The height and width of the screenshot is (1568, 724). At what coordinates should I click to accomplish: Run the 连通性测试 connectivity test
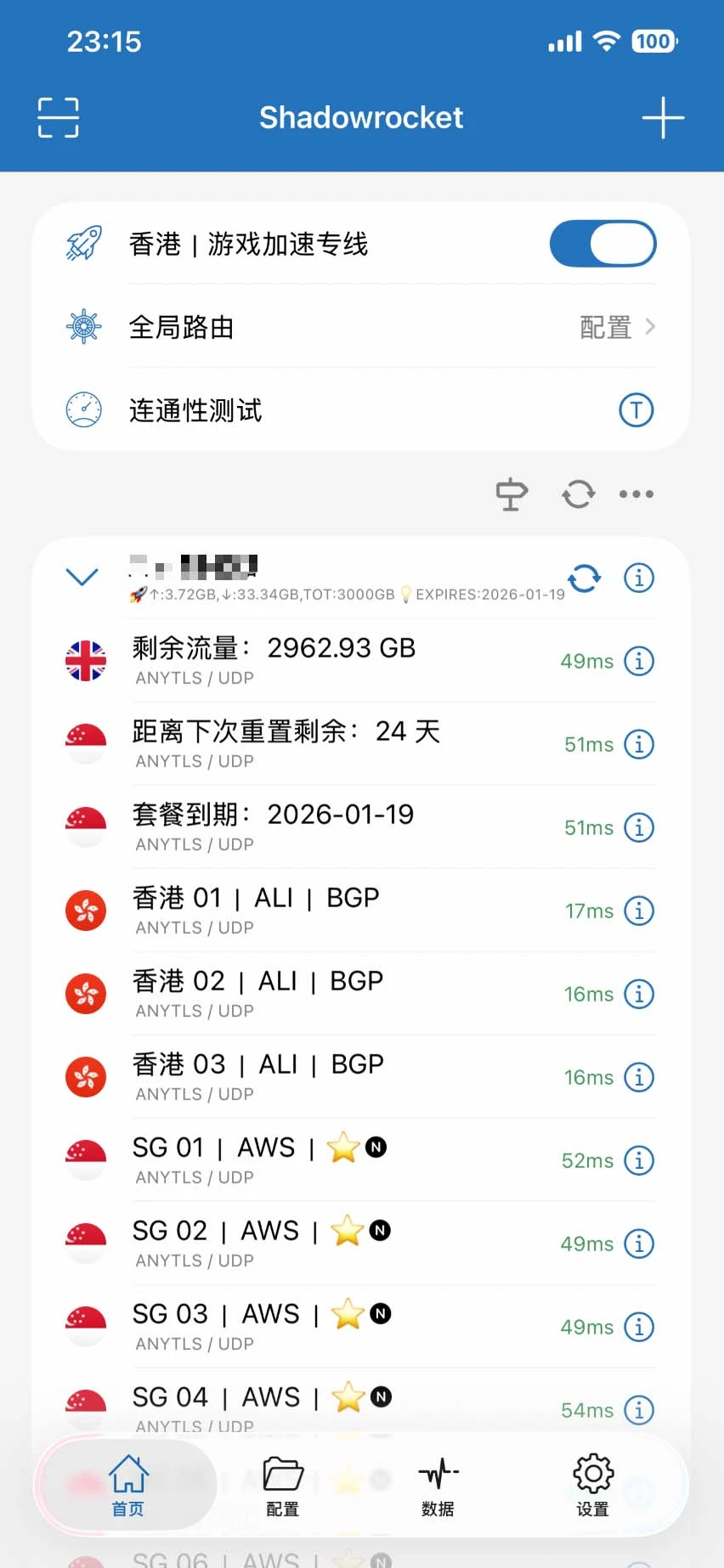tap(636, 410)
